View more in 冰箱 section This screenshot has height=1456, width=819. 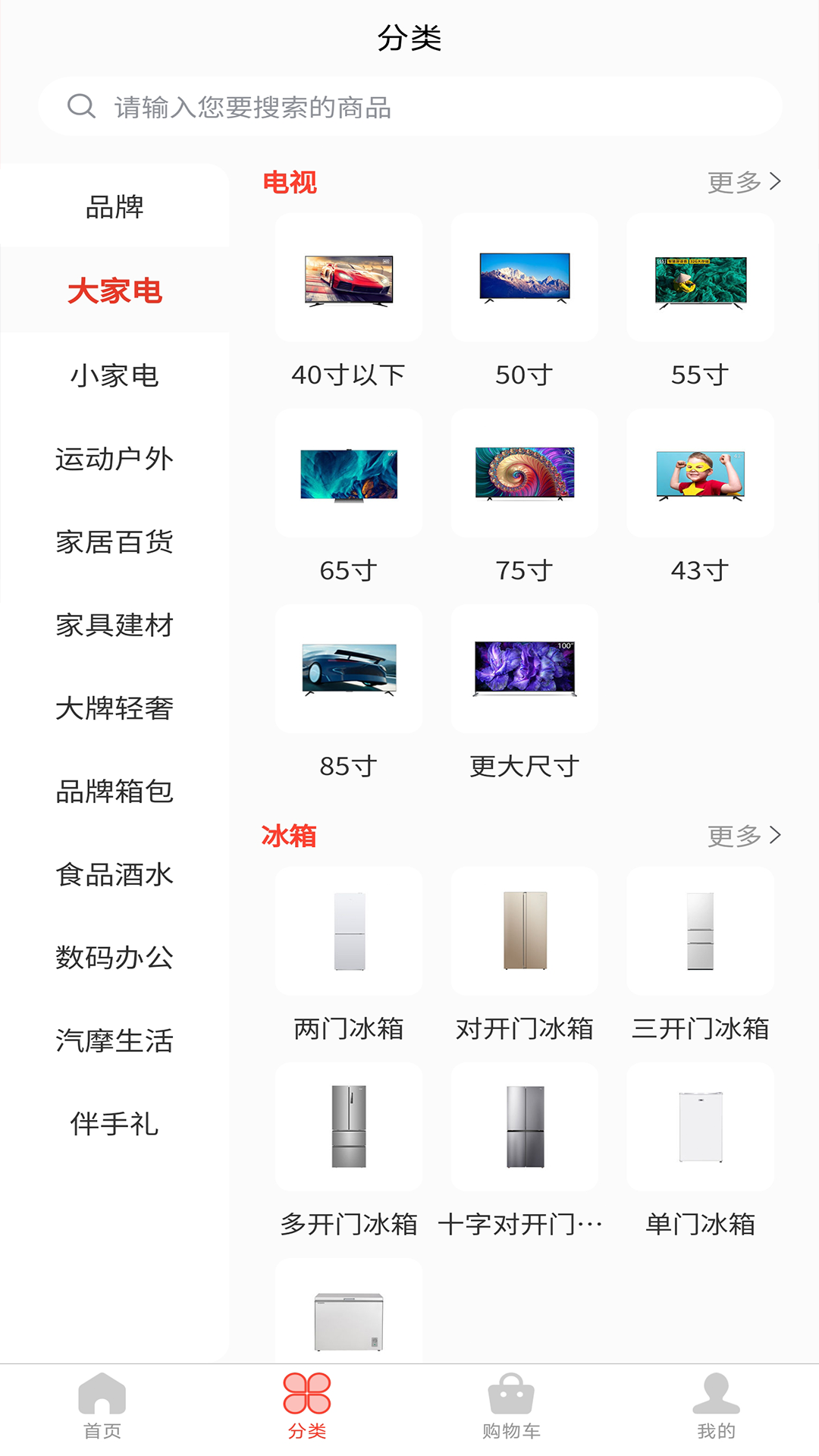pyautogui.click(x=743, y=836)
